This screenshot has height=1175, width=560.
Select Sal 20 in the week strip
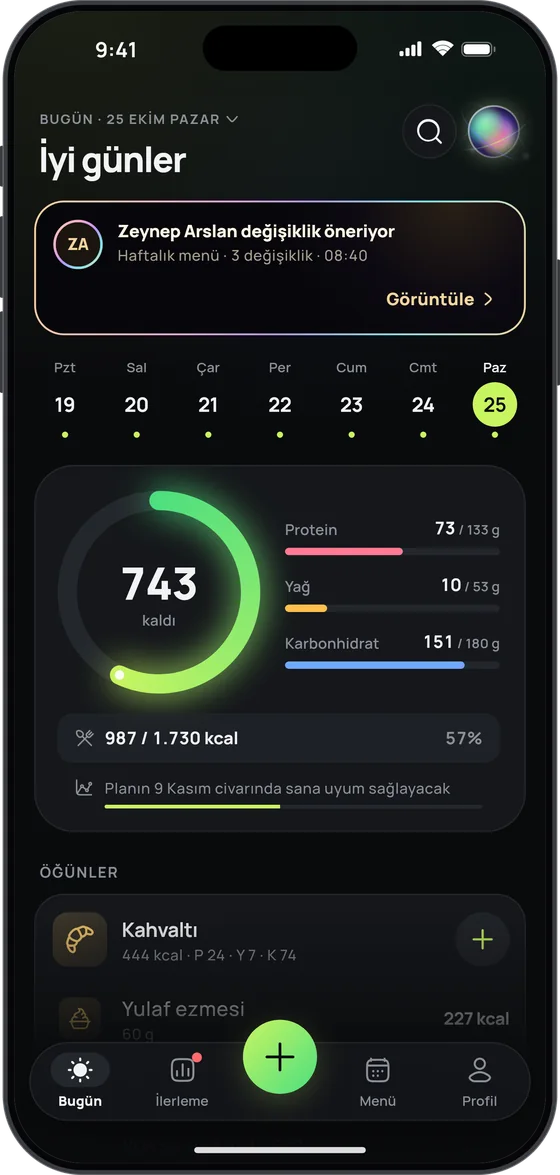(136, 401)
